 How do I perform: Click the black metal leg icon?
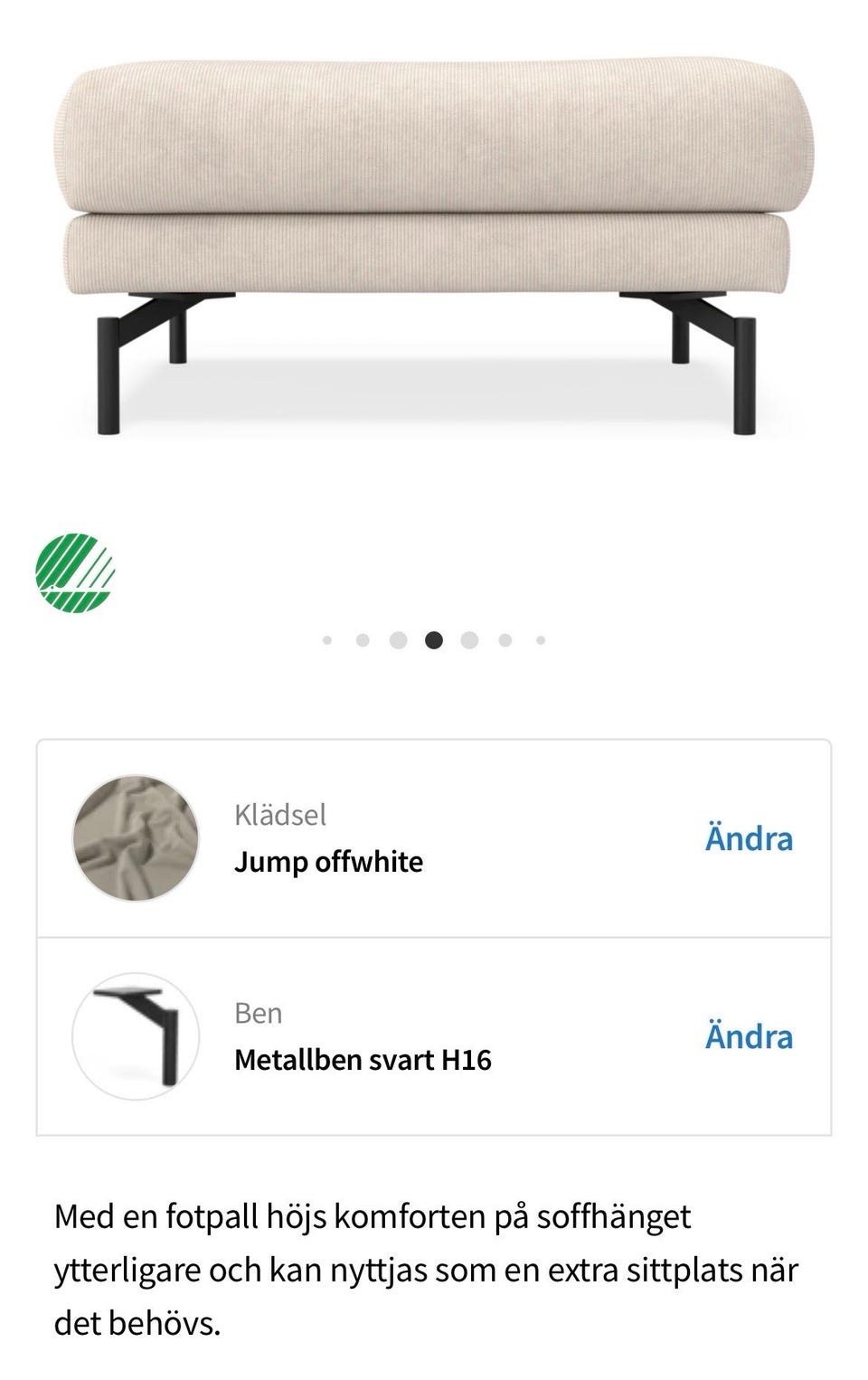point(135,1036)
